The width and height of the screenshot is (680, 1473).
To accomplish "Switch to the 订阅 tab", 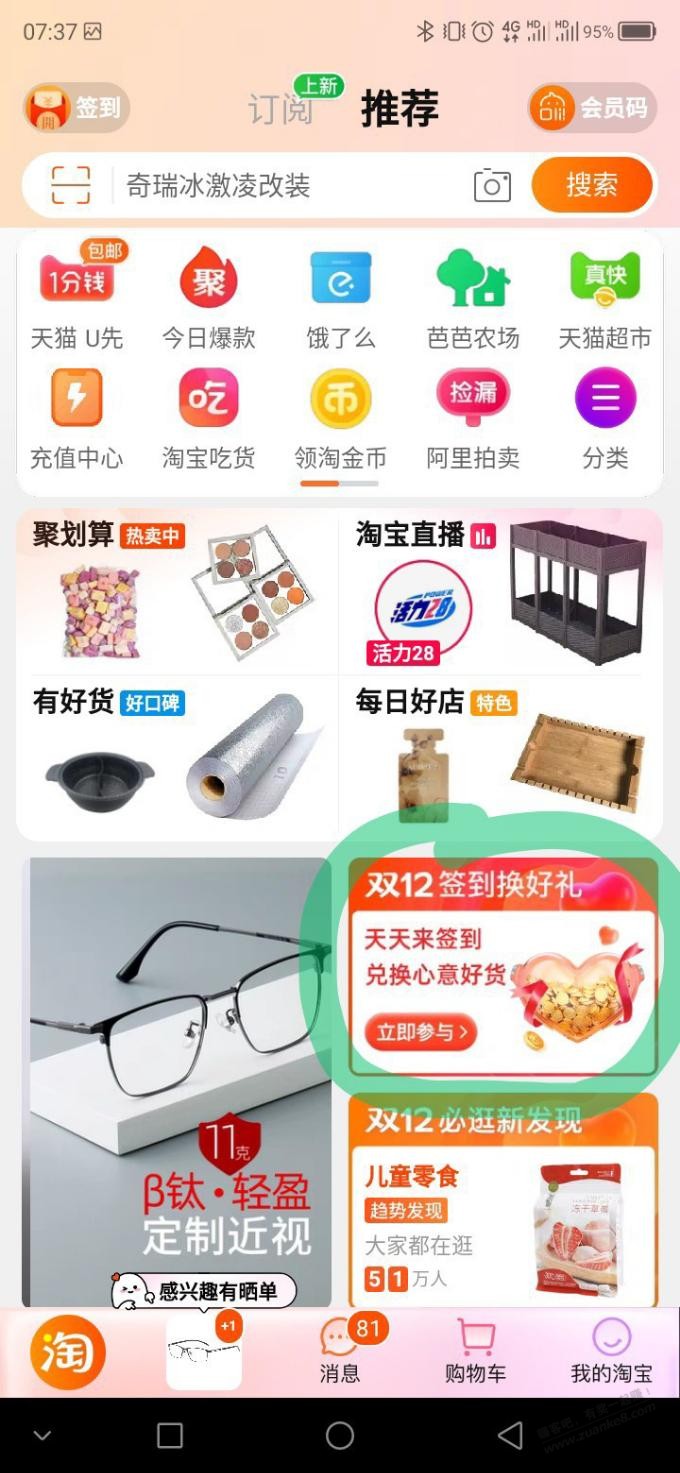I will [280, 109].
